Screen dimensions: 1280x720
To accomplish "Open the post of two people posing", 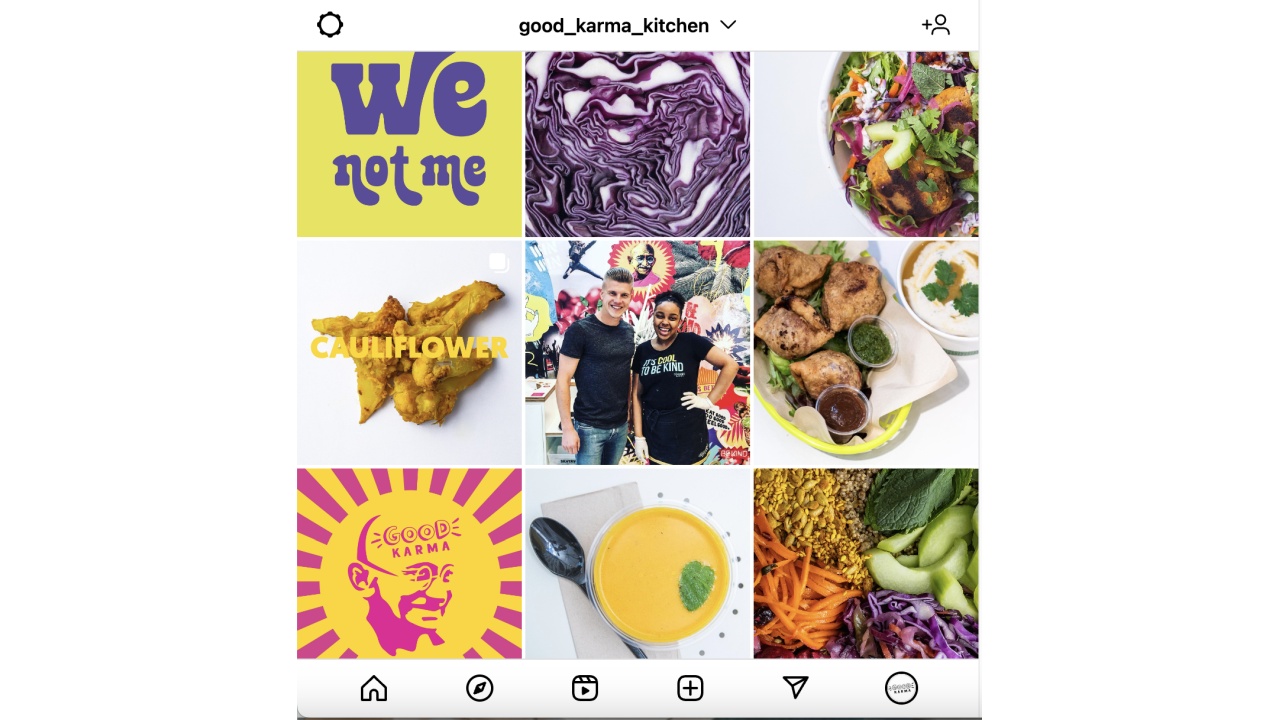I will pyautogui.click(x=637, y=352).
